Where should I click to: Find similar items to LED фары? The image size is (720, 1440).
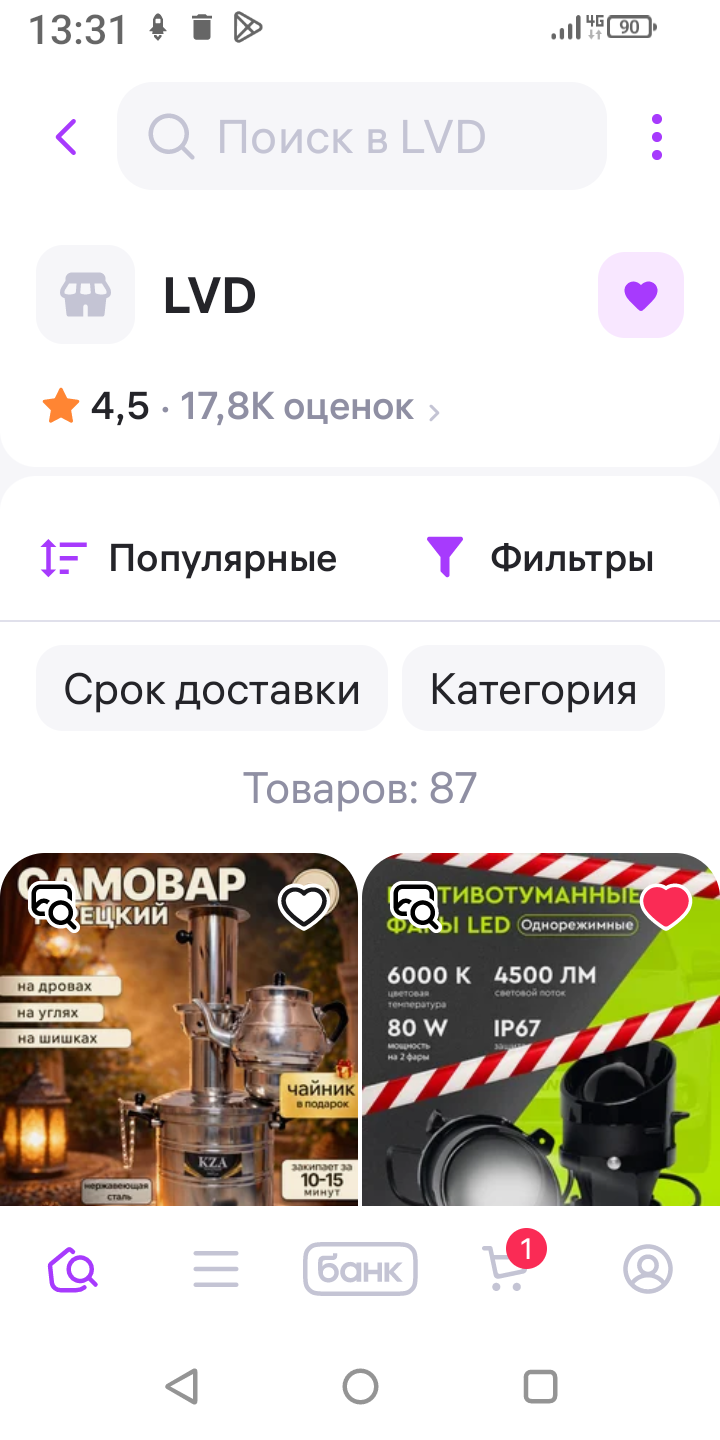click(x=415, y=906)
